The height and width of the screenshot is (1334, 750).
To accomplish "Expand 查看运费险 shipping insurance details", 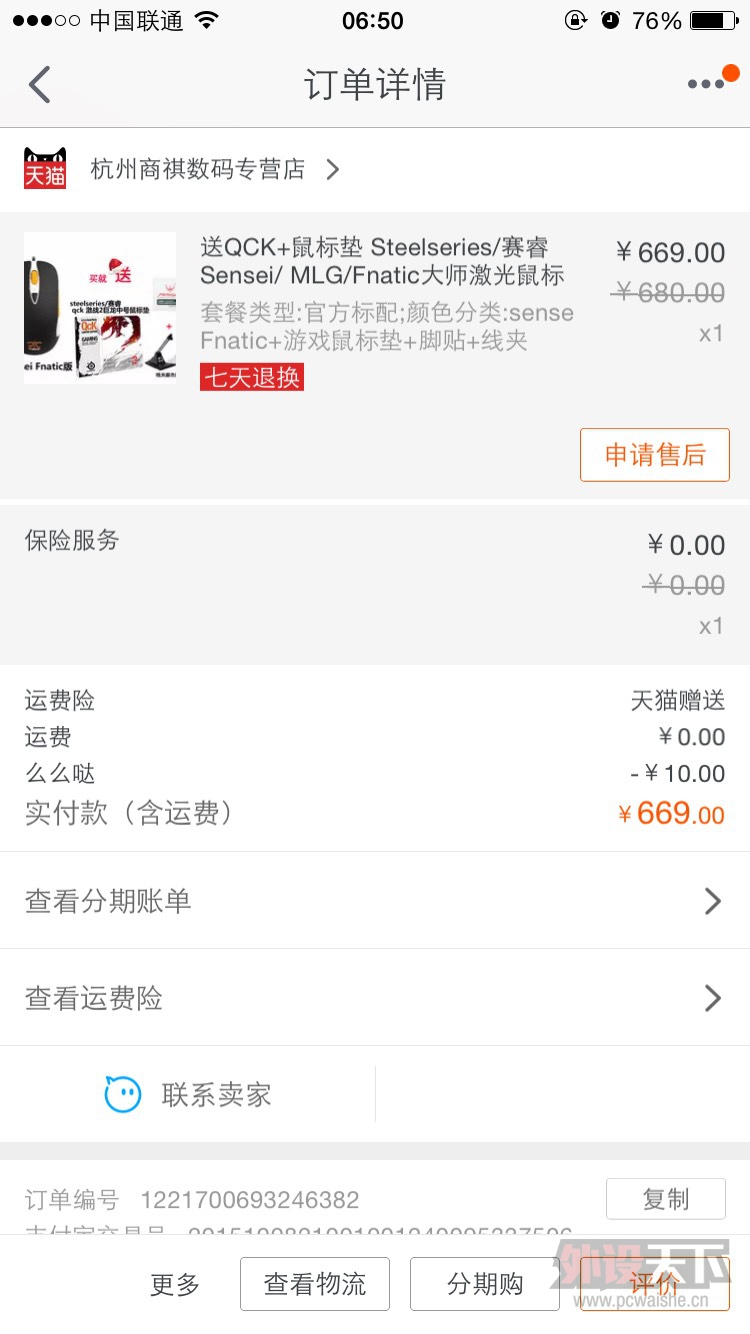I will [375, 997].
